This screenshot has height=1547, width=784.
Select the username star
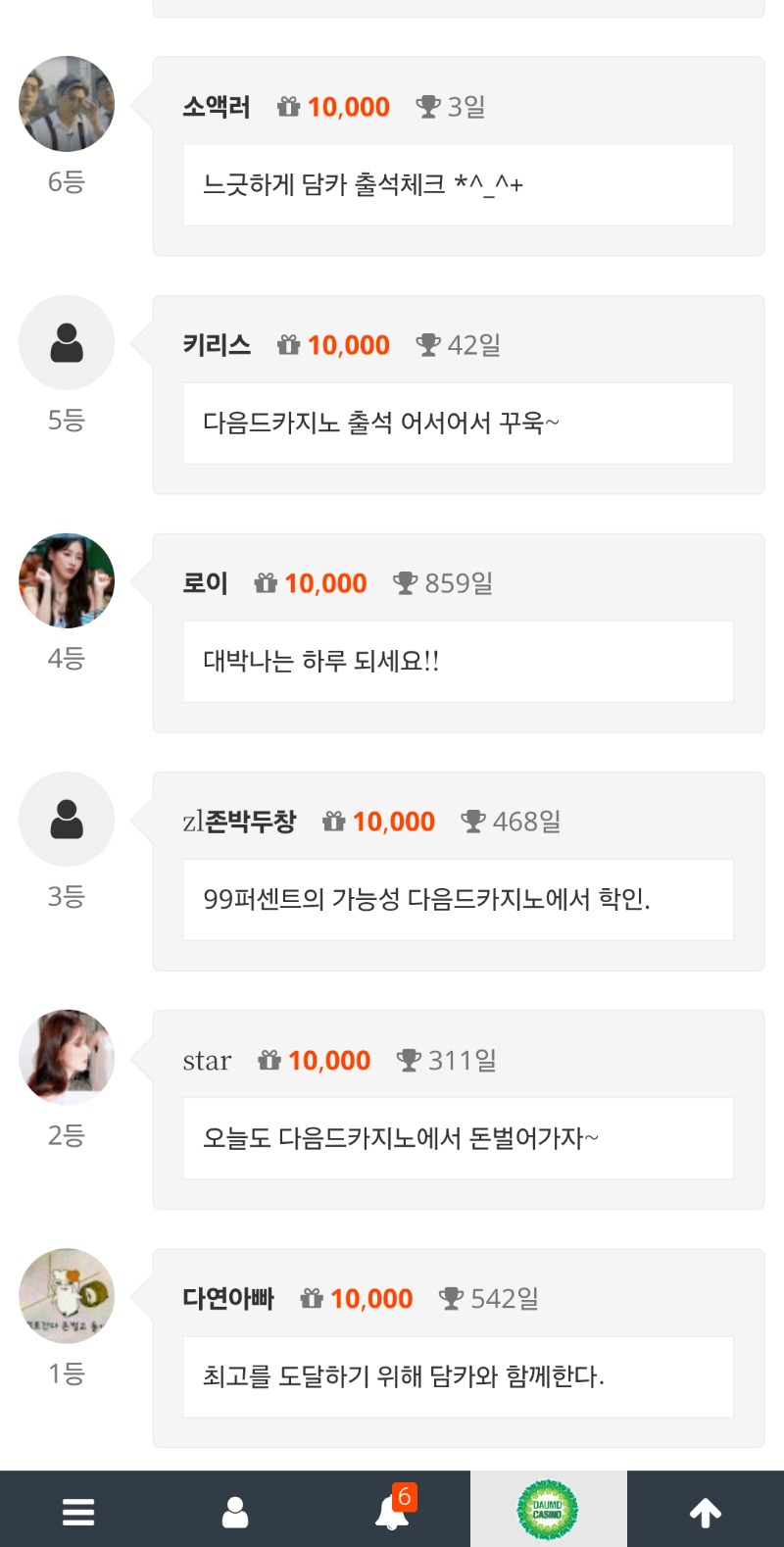[206, 1059]
